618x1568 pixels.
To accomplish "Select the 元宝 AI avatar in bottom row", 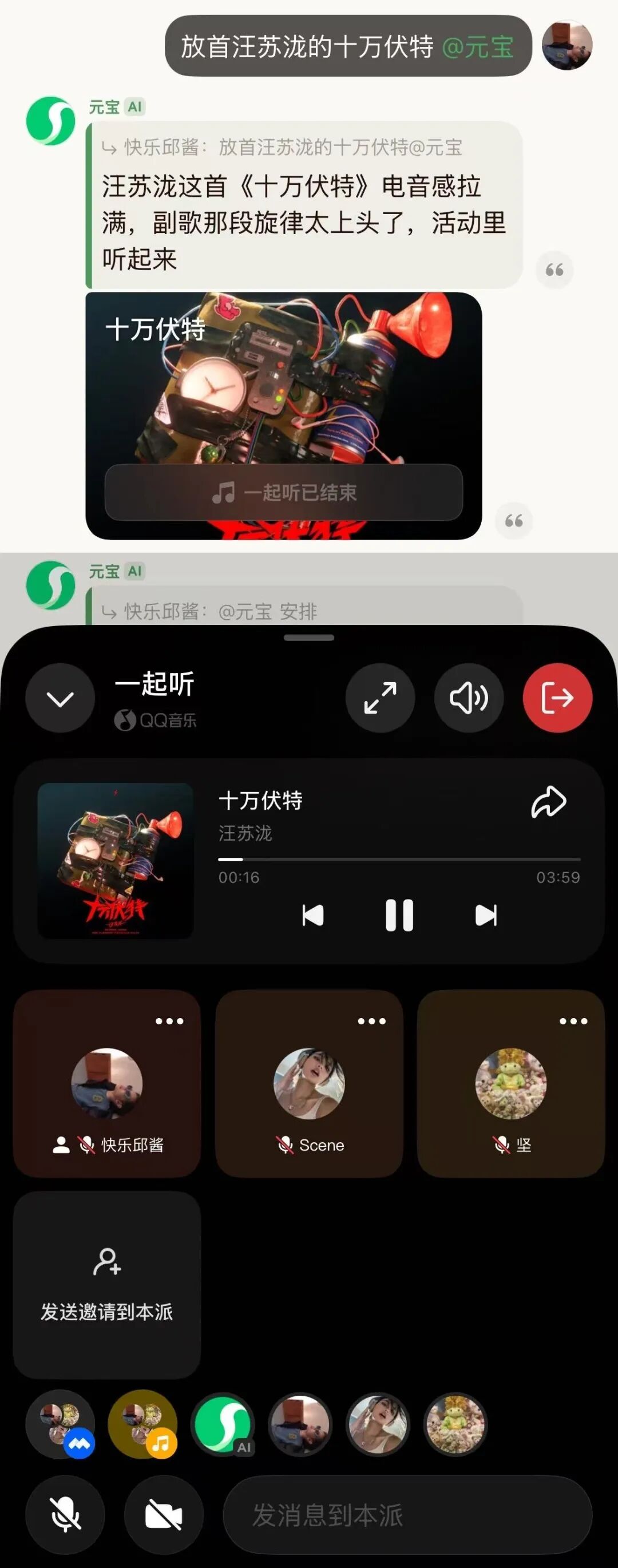I will point(222,1424).
